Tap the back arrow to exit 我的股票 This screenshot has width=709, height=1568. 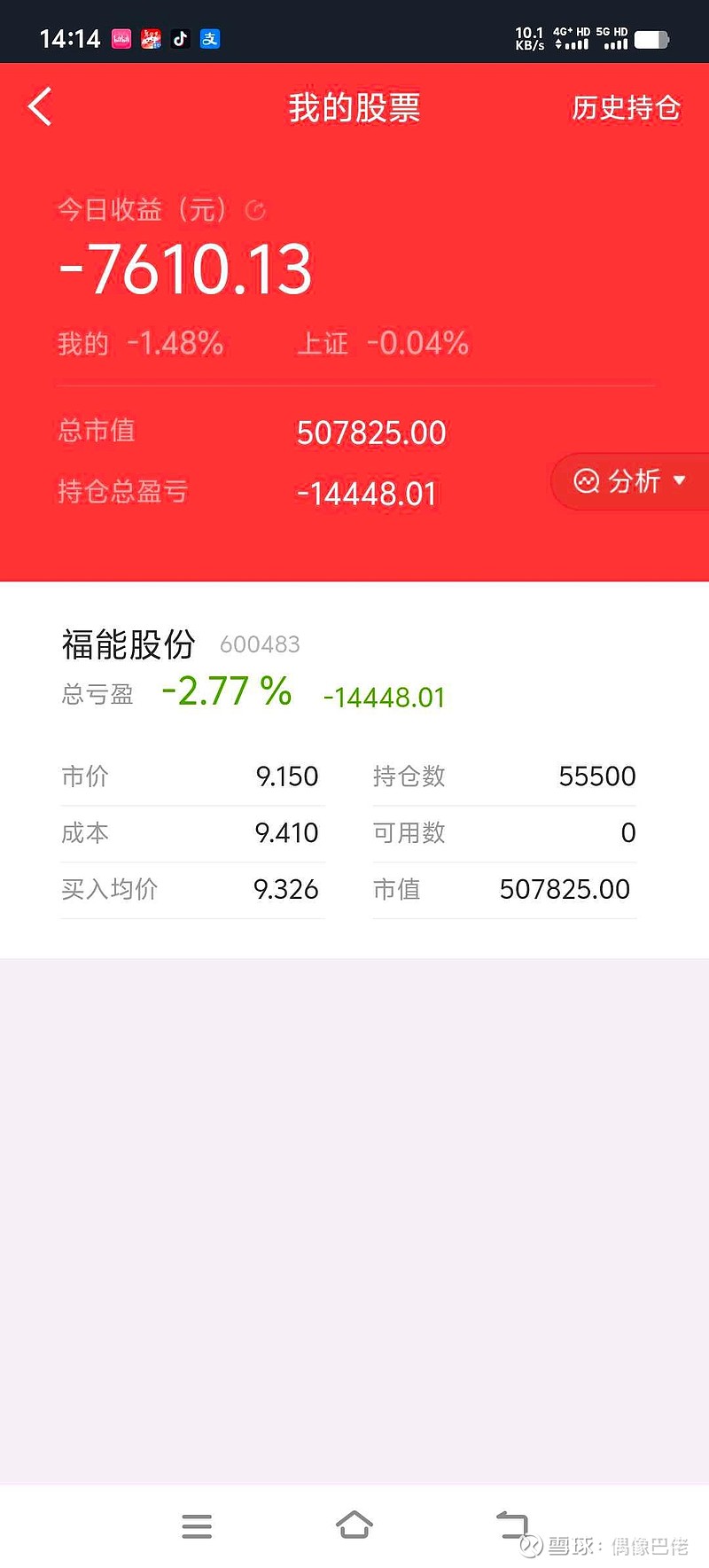(38, 105)
